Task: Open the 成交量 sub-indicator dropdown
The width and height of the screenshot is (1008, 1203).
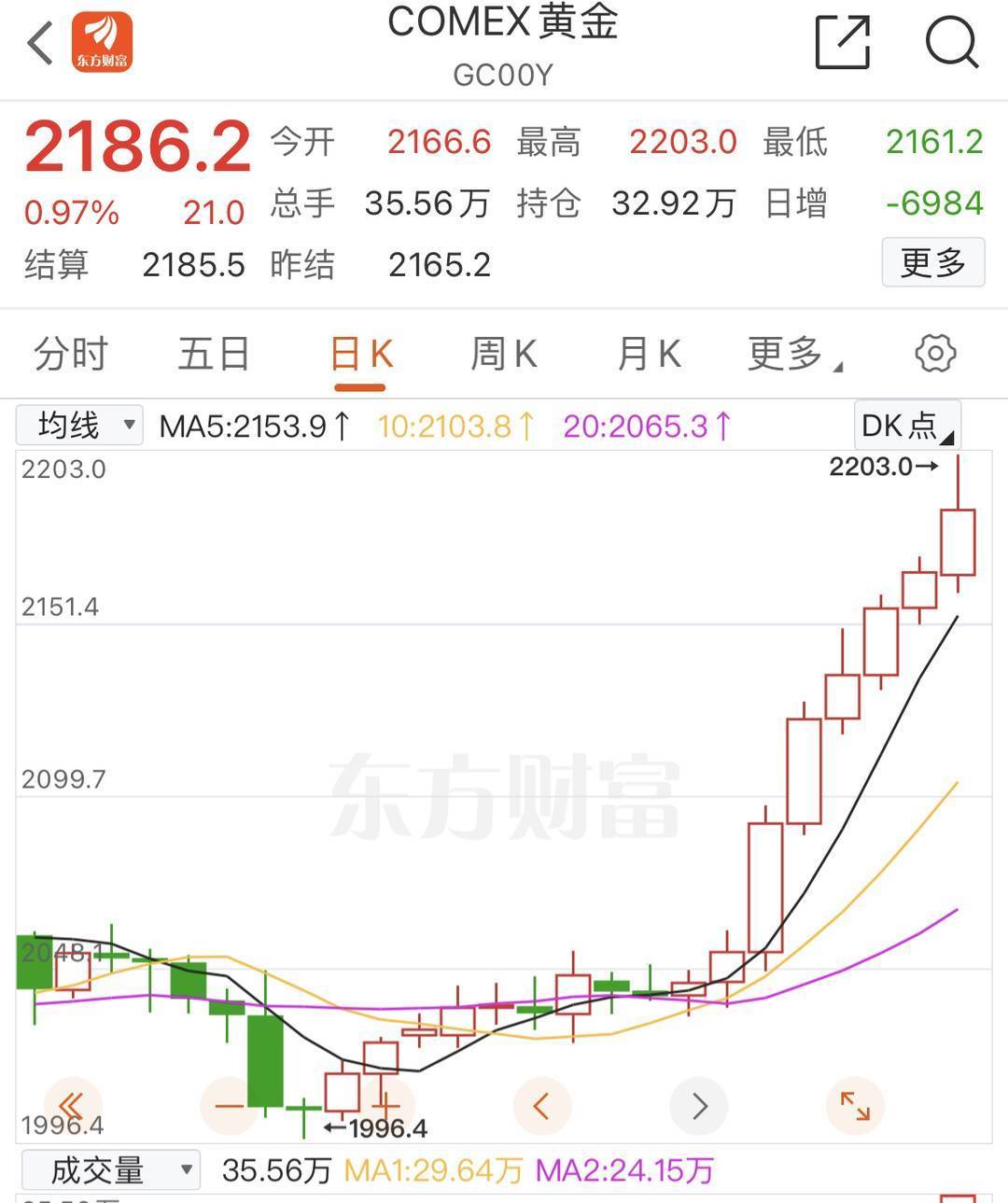Action: (x=111, y=1169)
